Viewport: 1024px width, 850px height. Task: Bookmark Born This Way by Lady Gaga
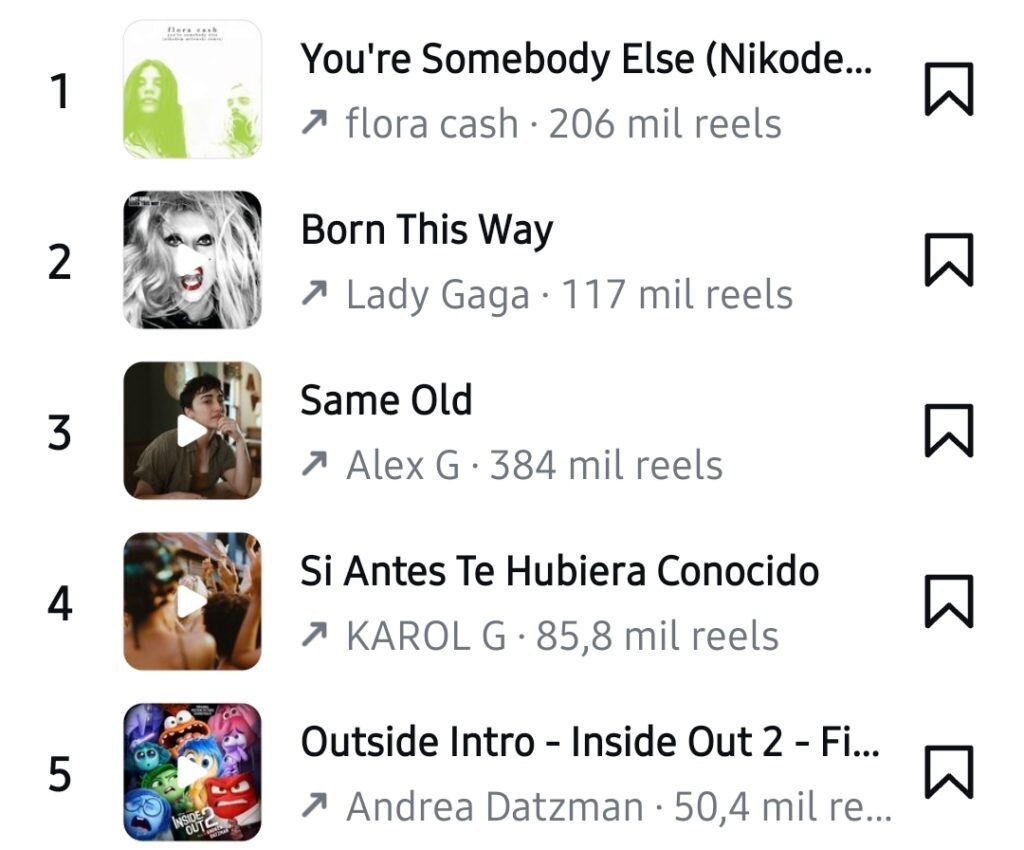948,260
